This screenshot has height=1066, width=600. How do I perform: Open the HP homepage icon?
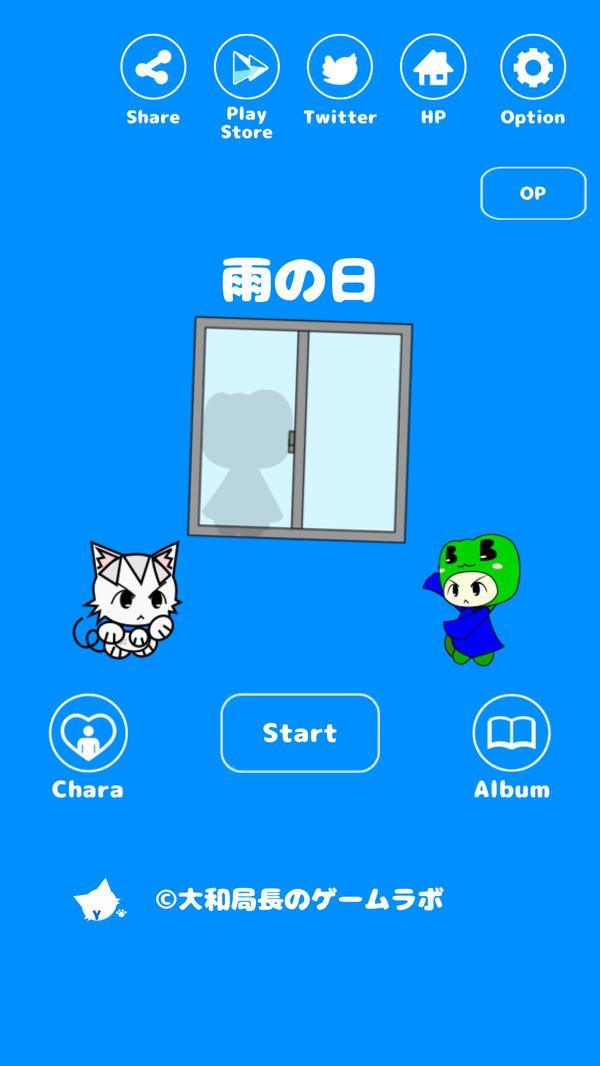432,68
